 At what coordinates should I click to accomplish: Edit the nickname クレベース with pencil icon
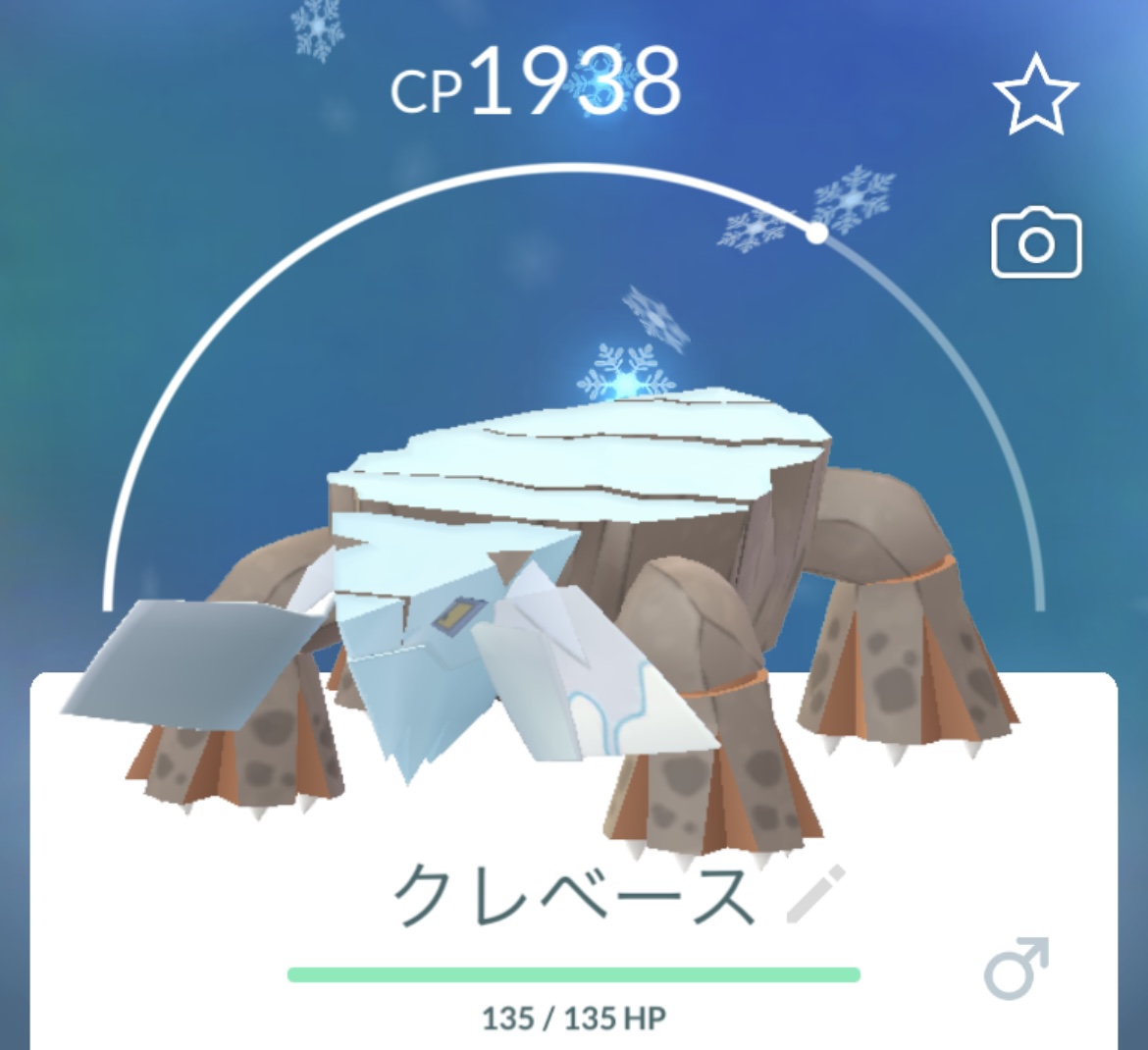tap(815, 895)
